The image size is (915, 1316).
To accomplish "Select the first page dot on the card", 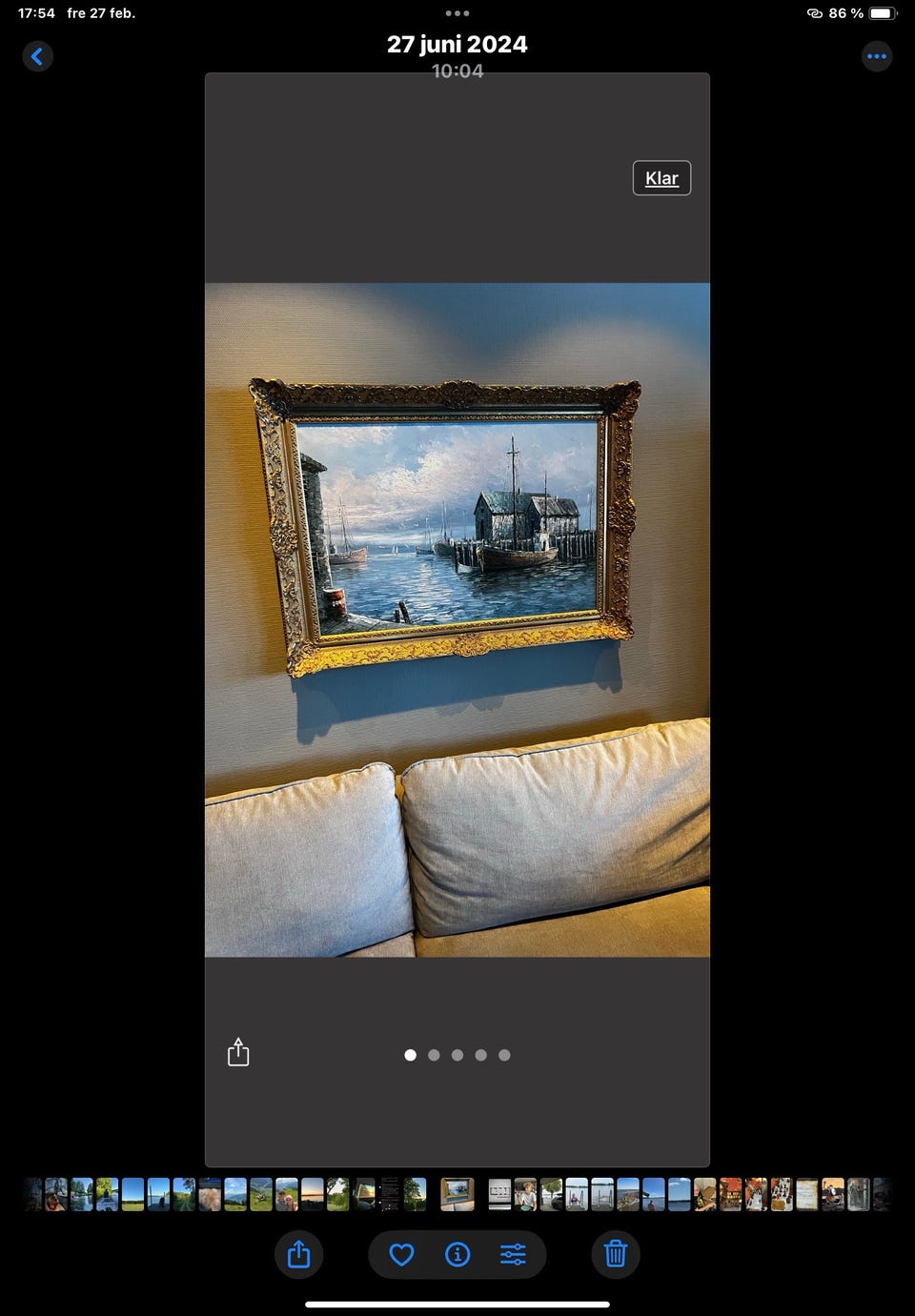I will [410, 1055].
